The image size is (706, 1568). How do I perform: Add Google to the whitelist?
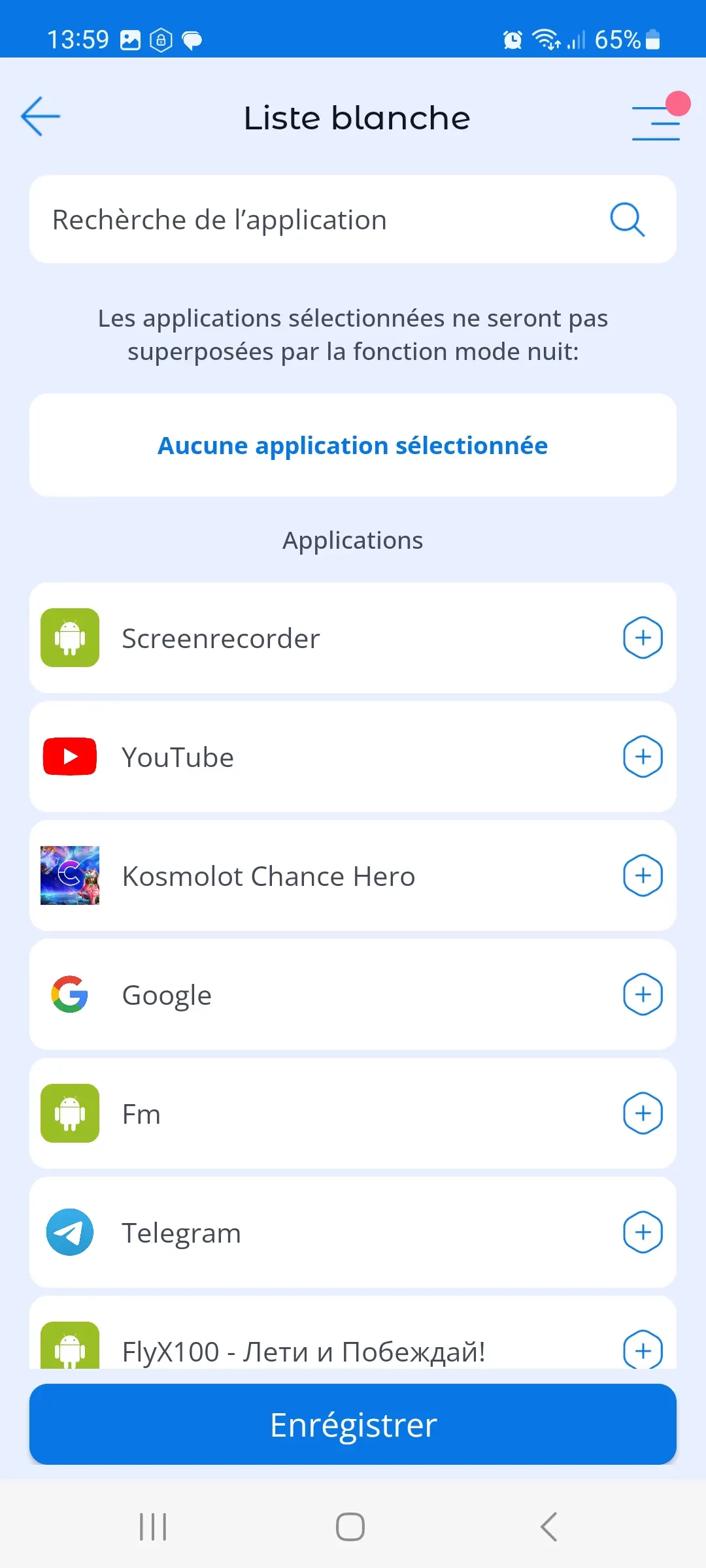pos(643,994)
